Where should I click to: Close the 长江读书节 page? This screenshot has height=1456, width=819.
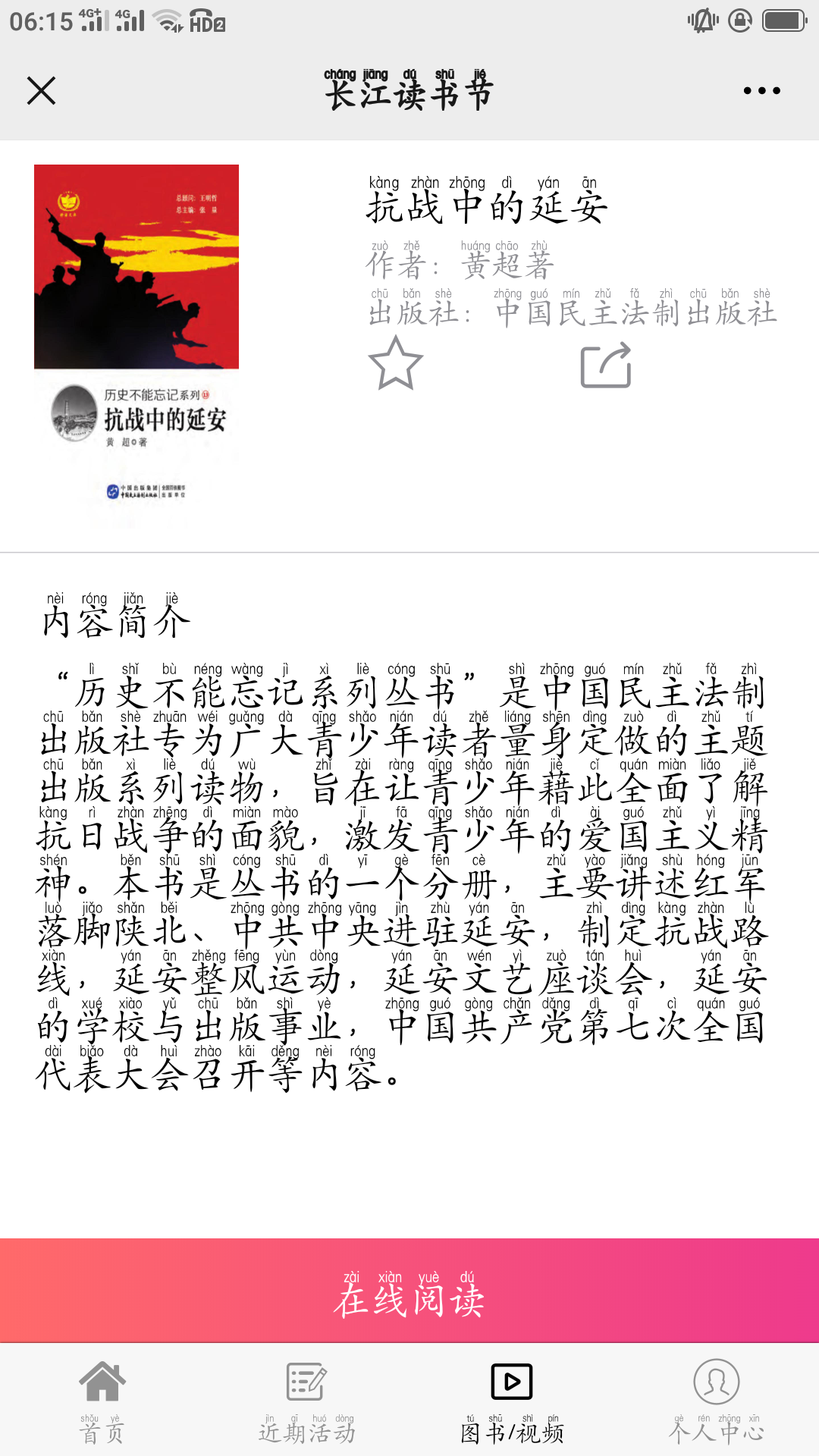41,91
